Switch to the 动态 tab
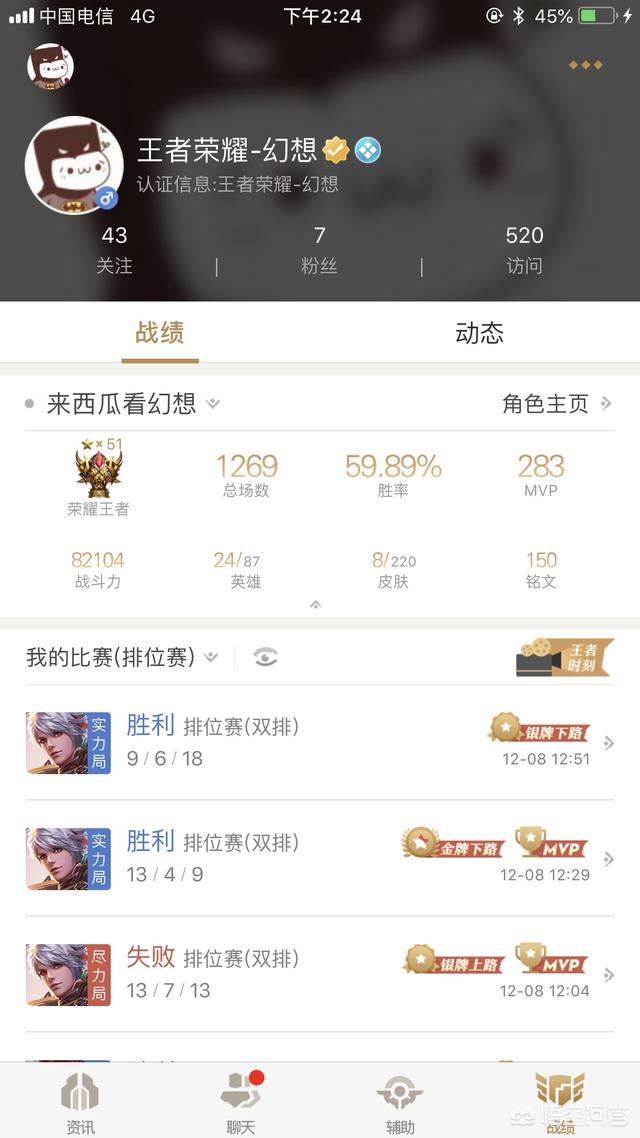This screenshot has width=640, height=1138. point(479,333)
